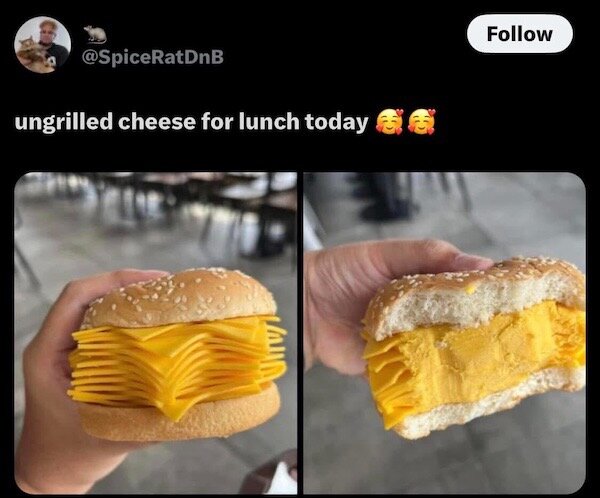Open the @SpiceRatDnB handle link
This screenshot has width=600, height=498.
152,56
